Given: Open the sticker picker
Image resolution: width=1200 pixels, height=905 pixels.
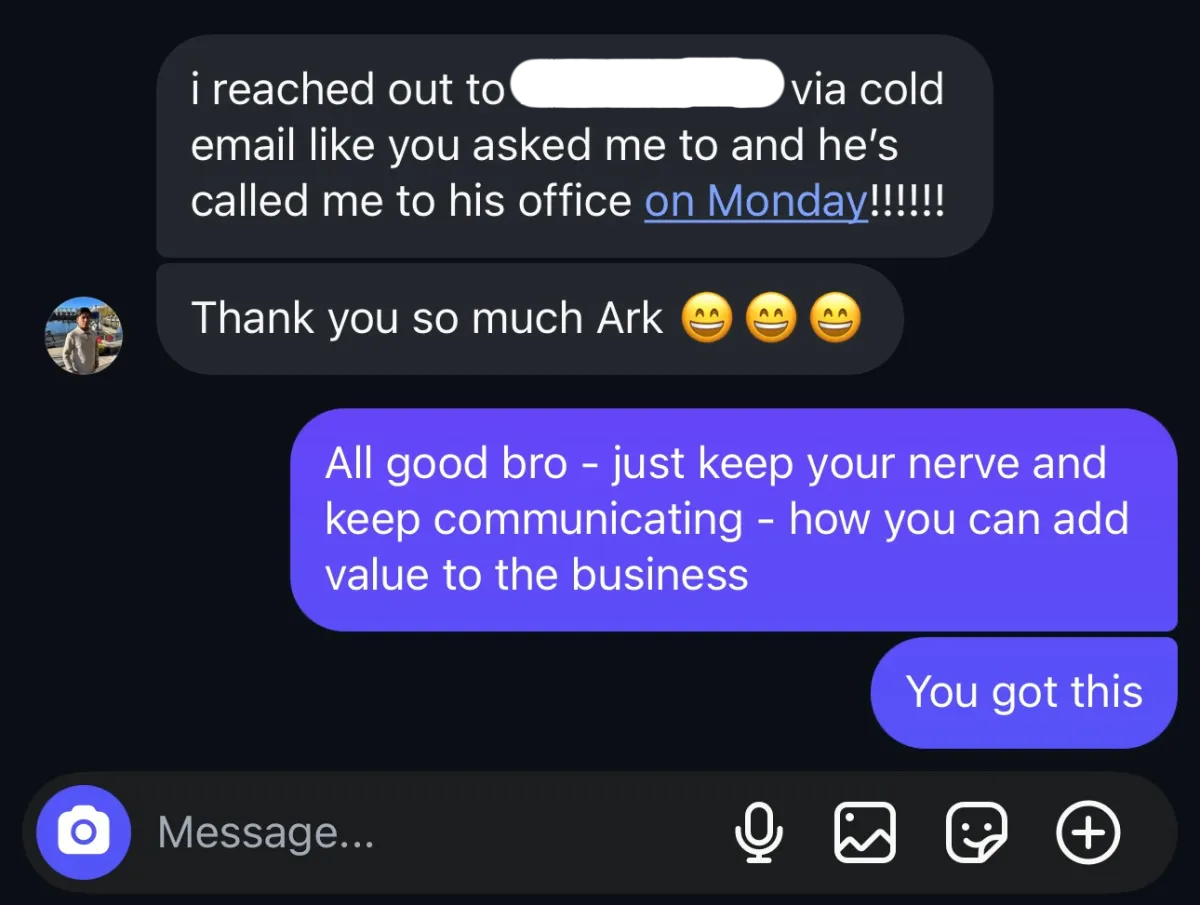Looking at the screenshot, I should (x=976, y=832).
